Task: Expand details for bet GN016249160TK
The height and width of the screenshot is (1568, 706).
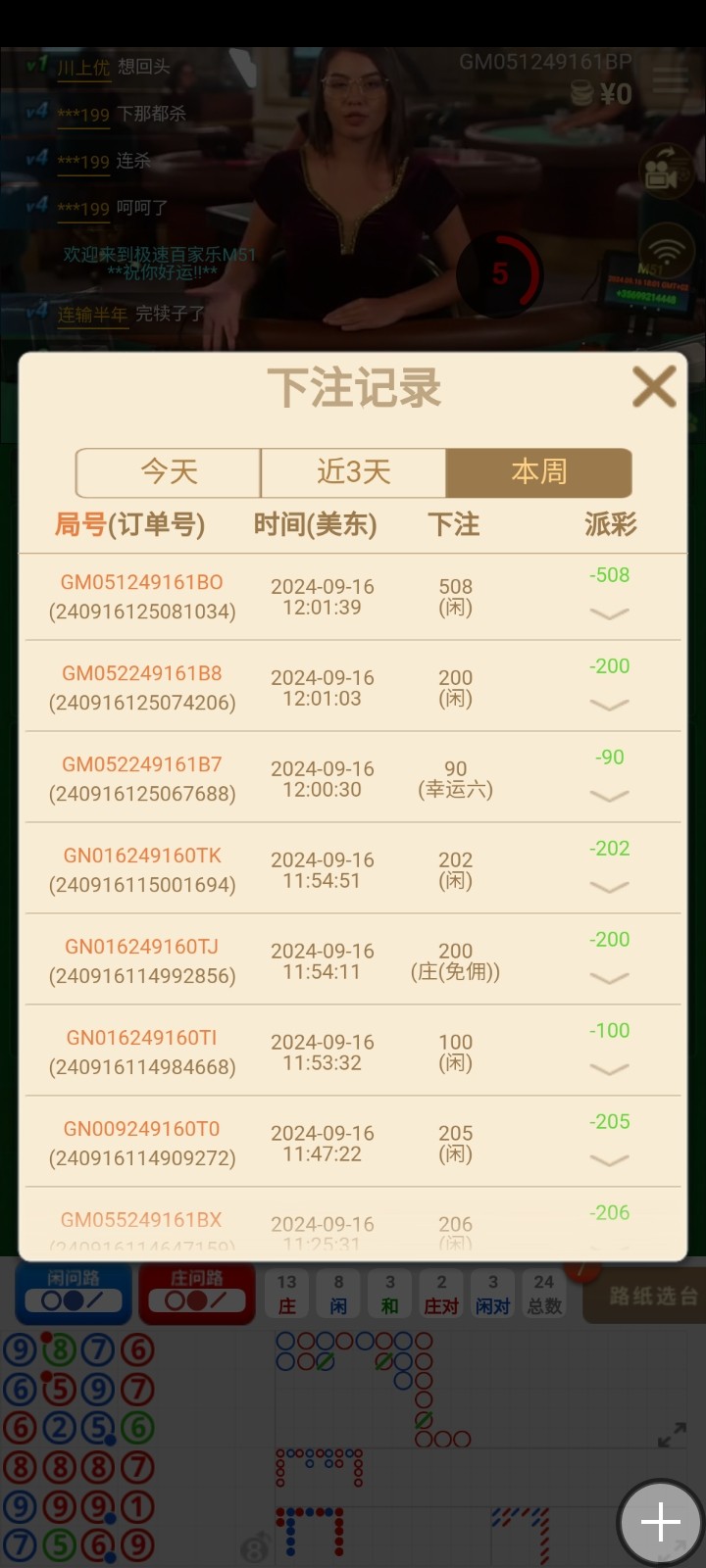Action: pyautogui.click(x=609, y=888)
